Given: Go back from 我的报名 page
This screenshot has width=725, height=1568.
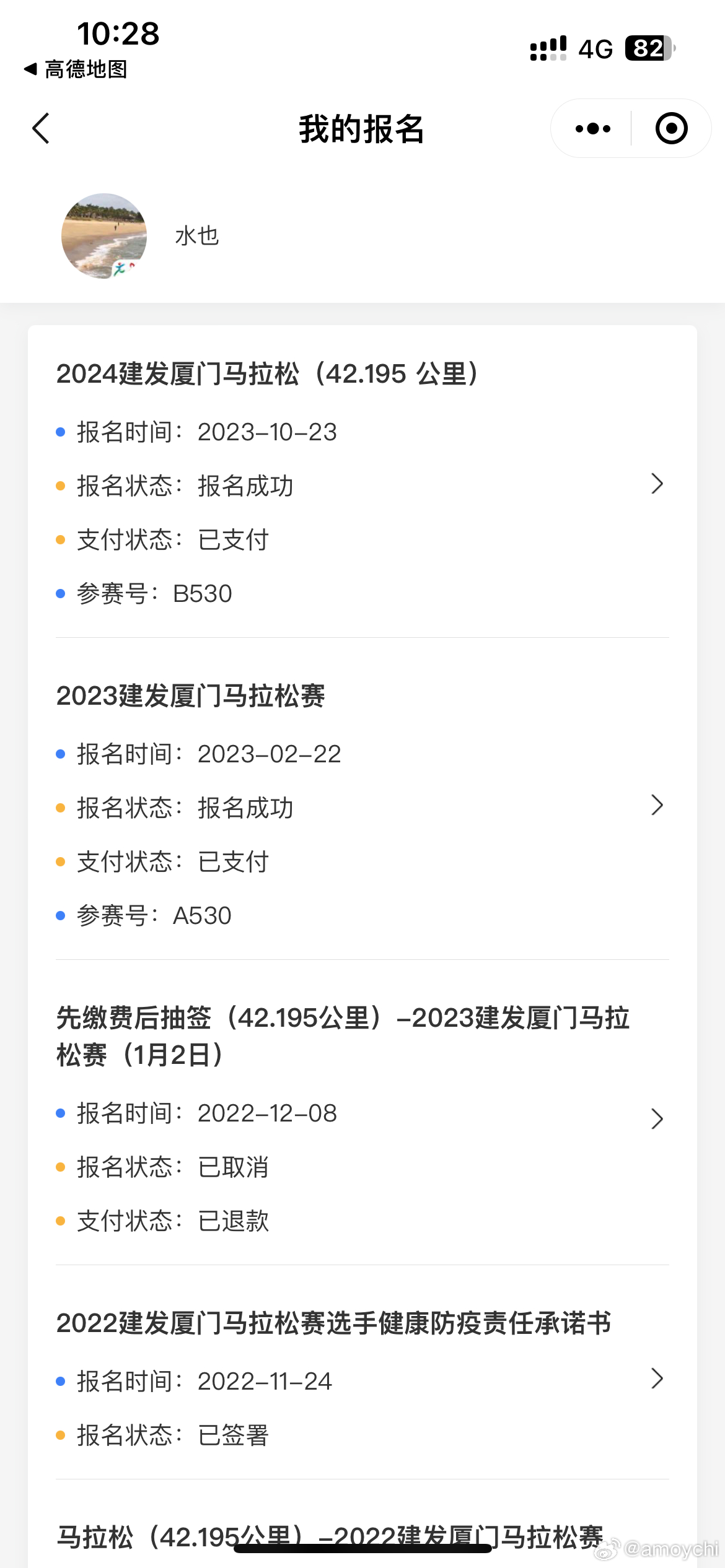Looking at the screenshot, I should point(41,129).
